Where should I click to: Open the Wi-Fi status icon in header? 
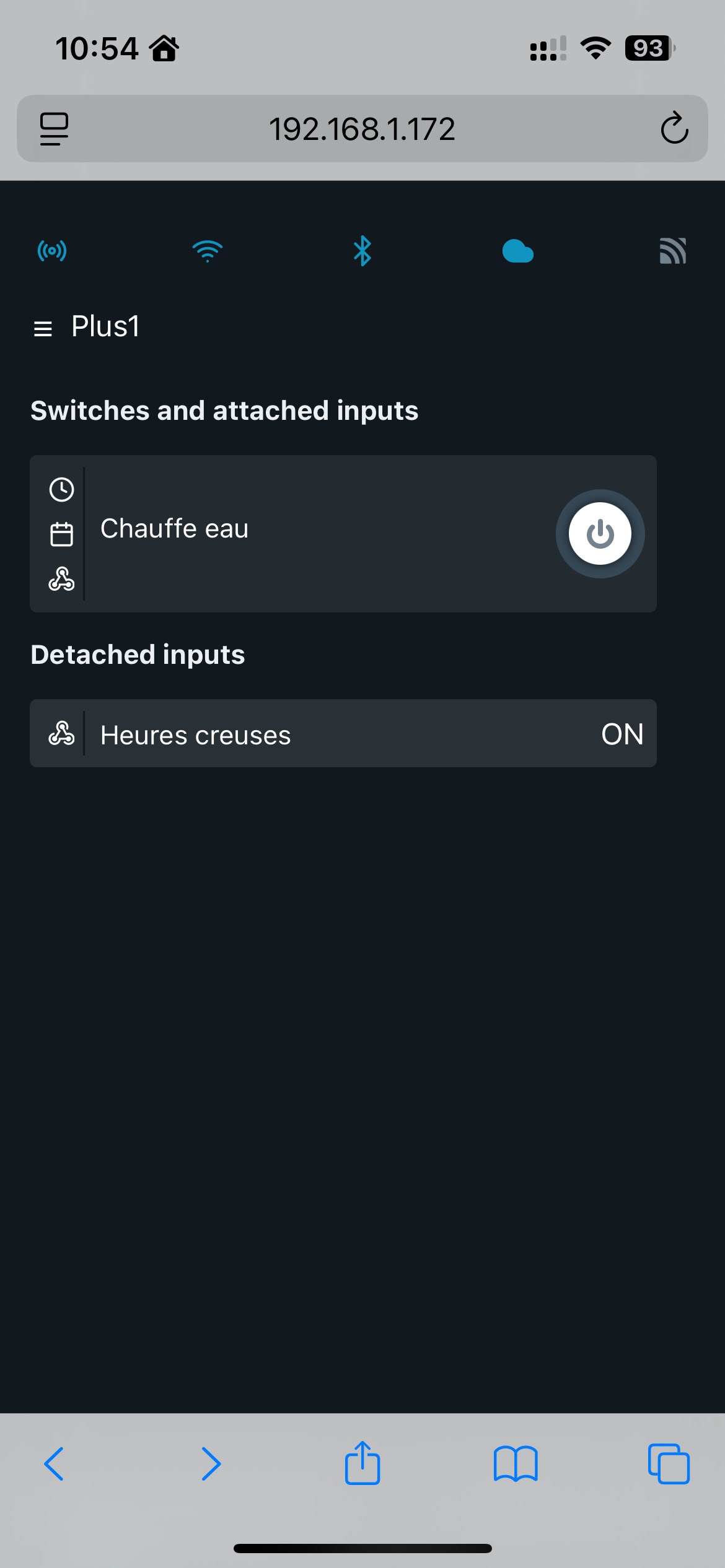click(208, 251)
